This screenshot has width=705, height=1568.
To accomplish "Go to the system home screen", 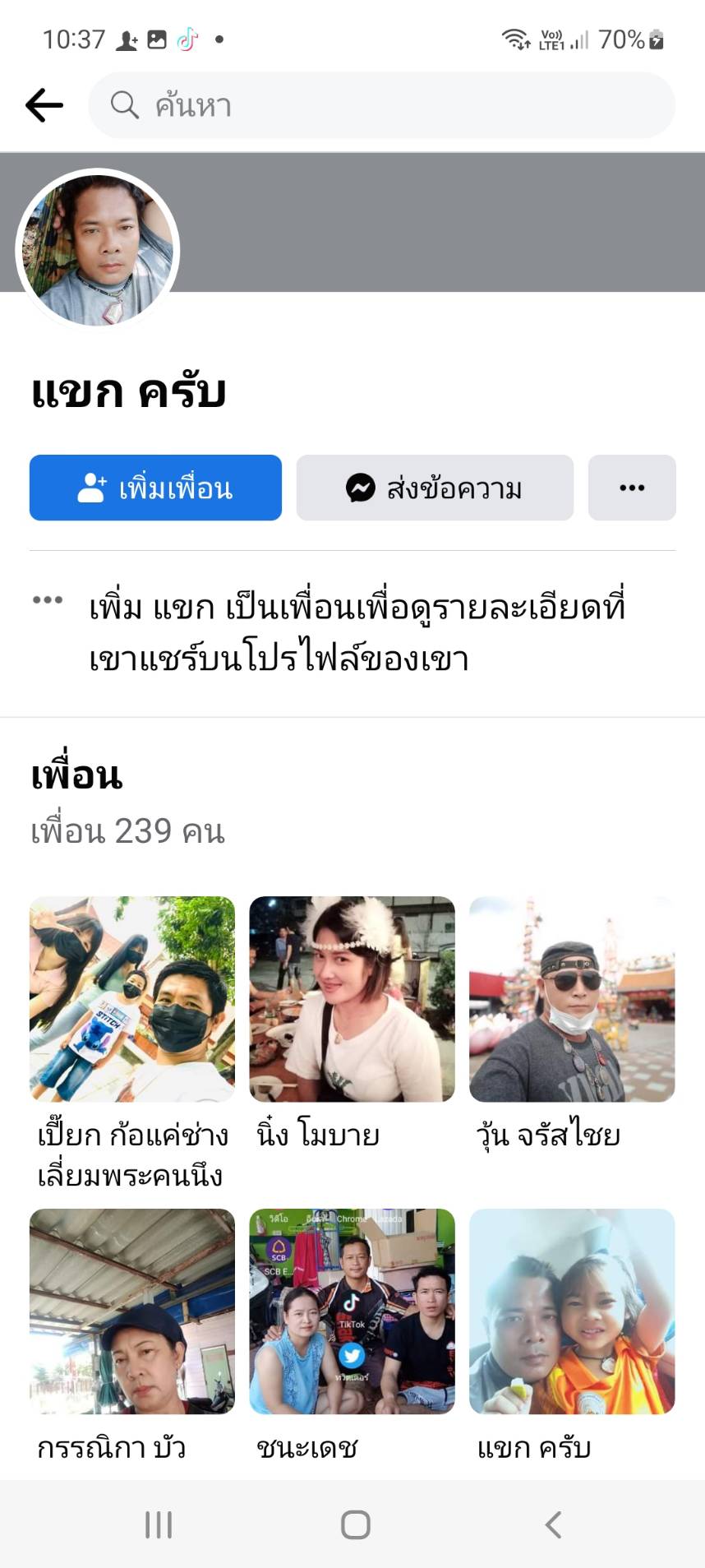I will click(x=355, y=1524).
